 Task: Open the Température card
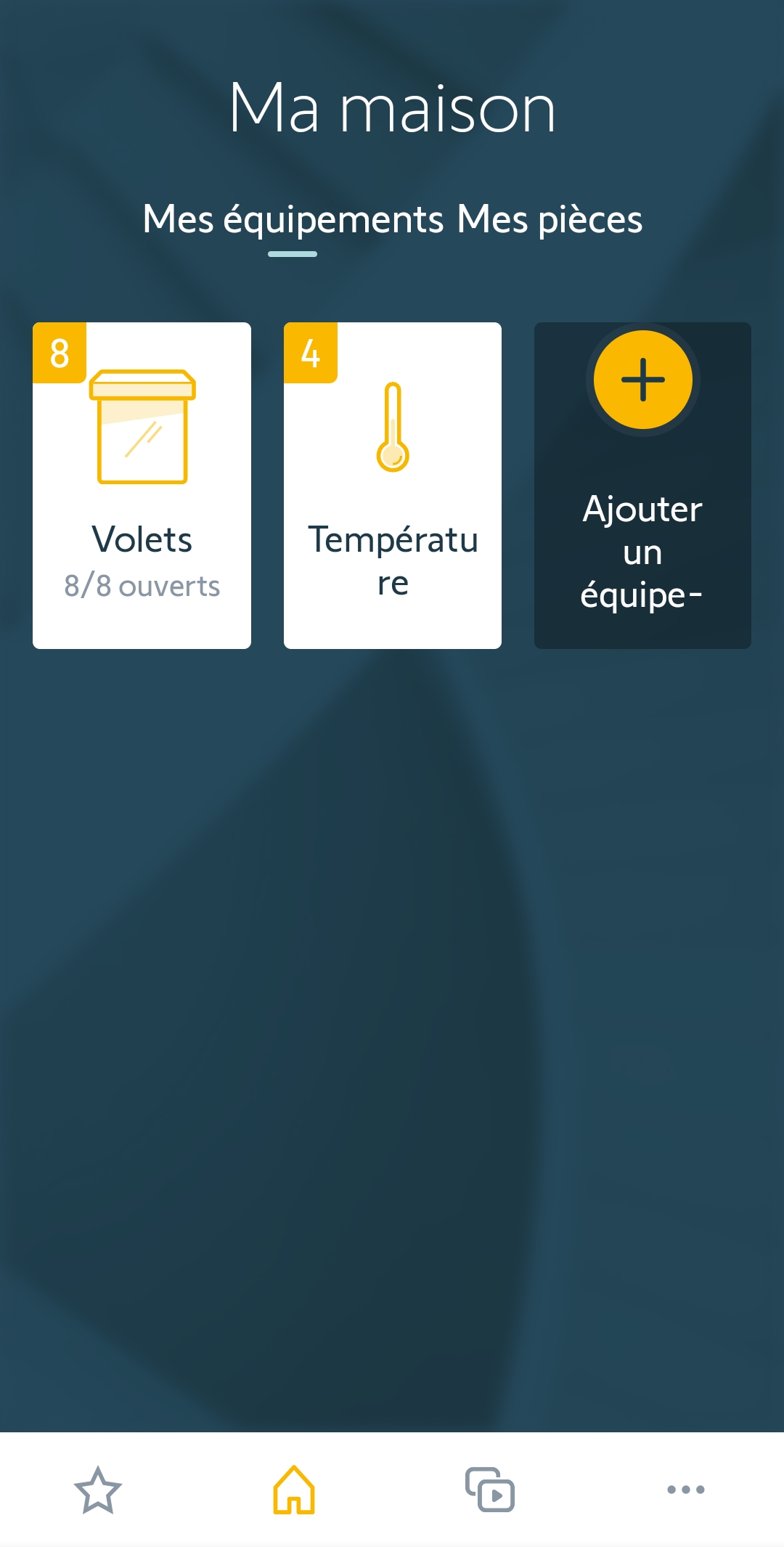tap(392, 485)
